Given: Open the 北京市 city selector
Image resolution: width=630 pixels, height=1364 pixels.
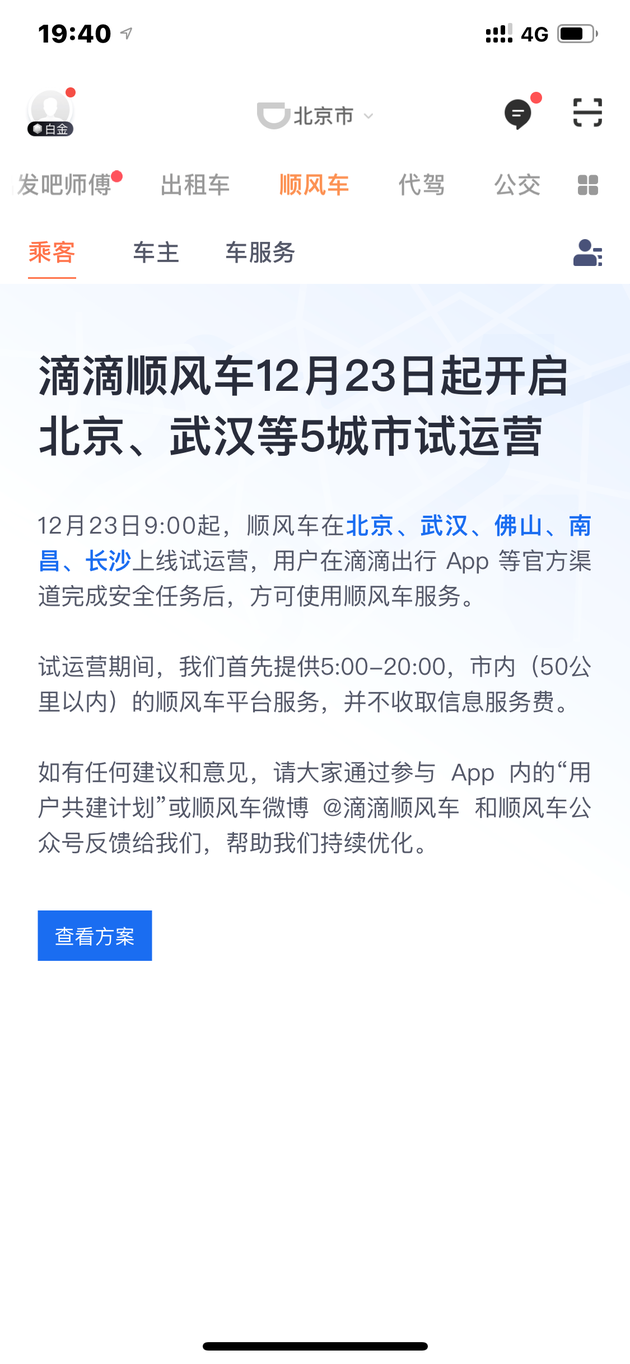Looking at the screenshot, I should pos(315,116).
